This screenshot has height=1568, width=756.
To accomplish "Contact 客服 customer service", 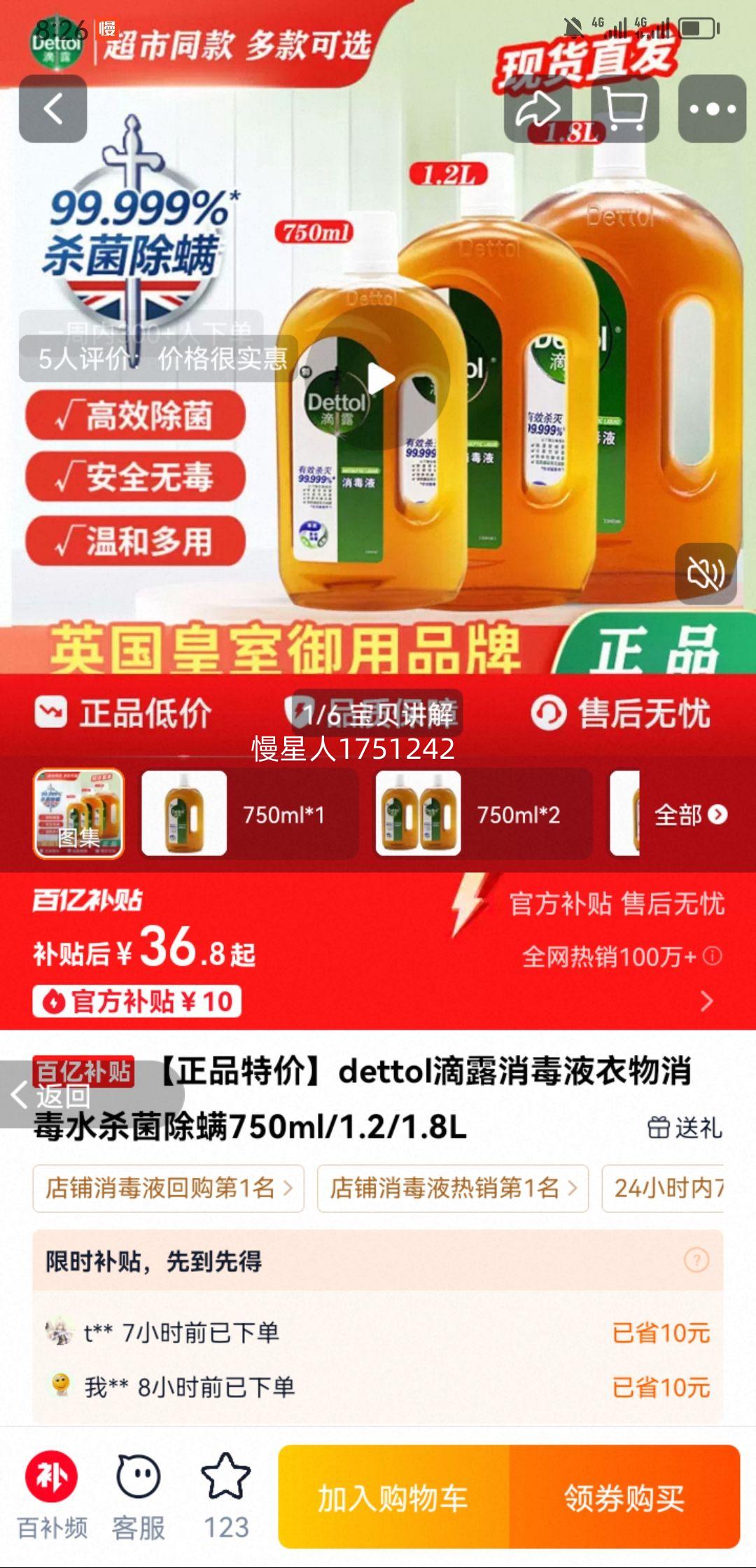I will 138,1494.
